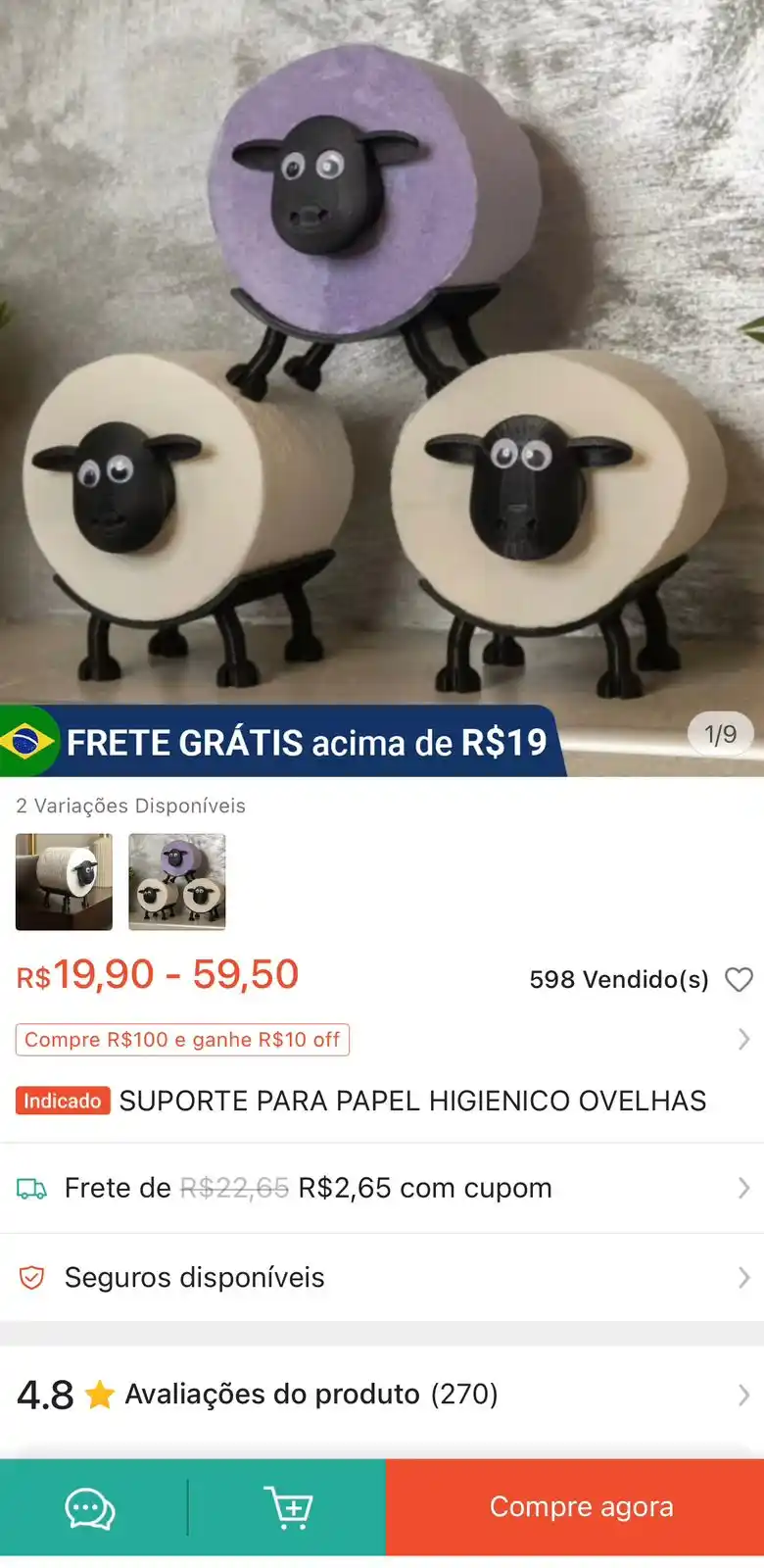
Task: Open Seguros disponíveis row
Action: click(382, 1278)
